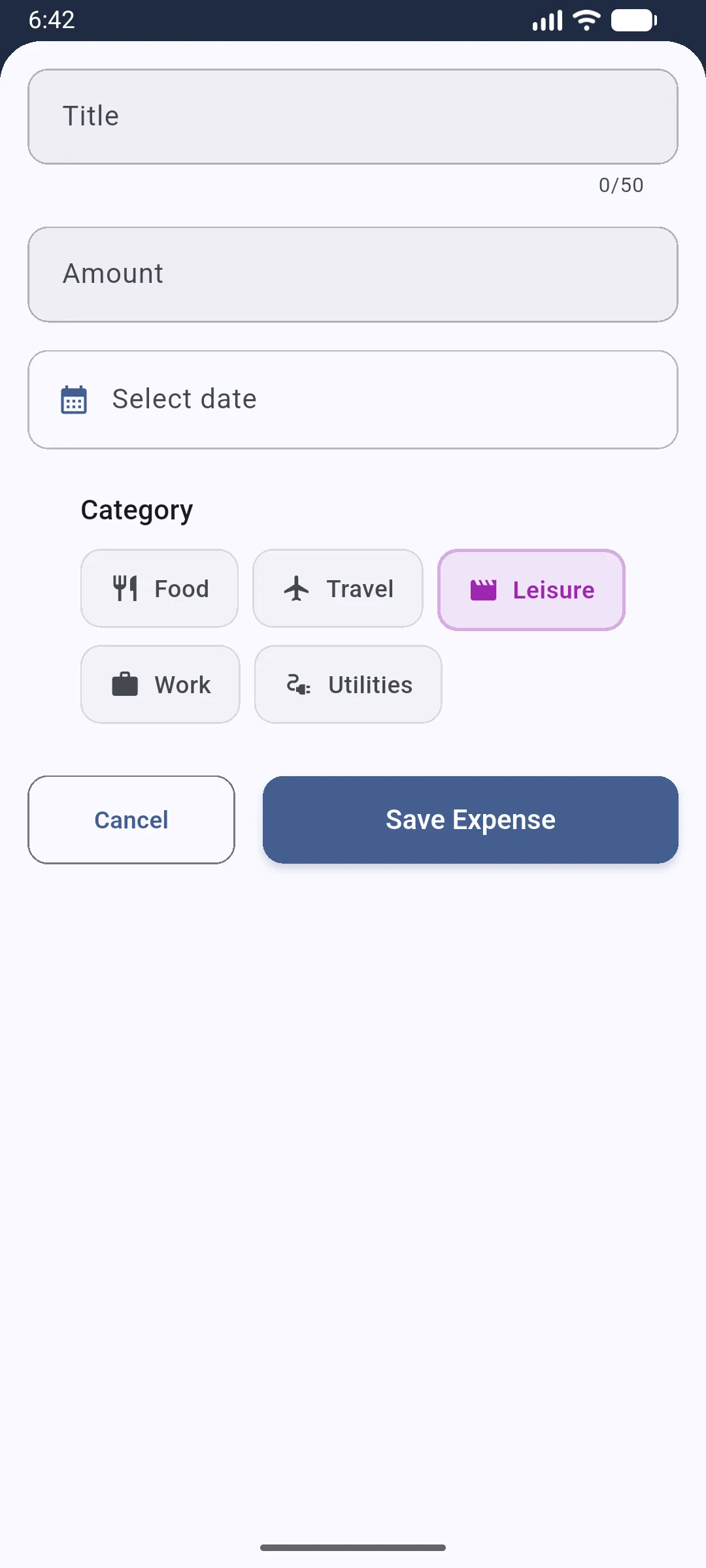Toggle the Travel category selection
Viewport: 706px width, 1568px height.
click(x=337, y=588)
